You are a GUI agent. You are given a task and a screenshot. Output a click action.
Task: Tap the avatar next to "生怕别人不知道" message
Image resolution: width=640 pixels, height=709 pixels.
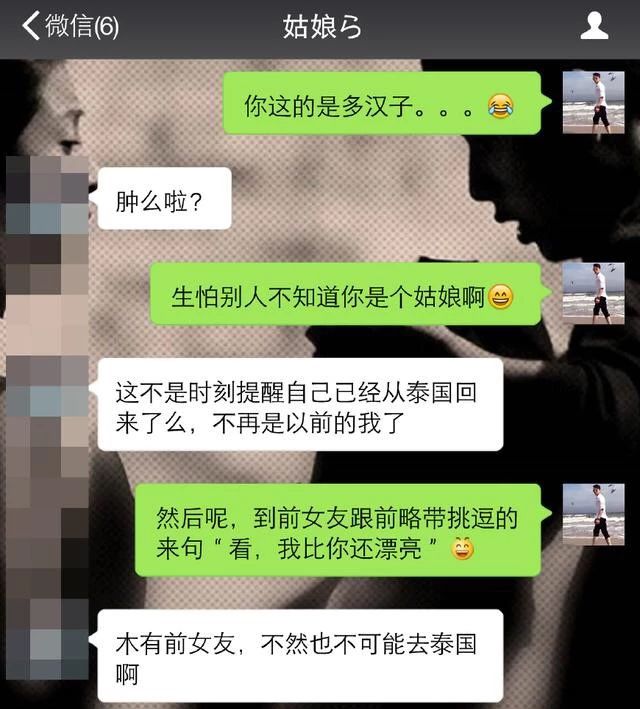(x=593, y=294)
